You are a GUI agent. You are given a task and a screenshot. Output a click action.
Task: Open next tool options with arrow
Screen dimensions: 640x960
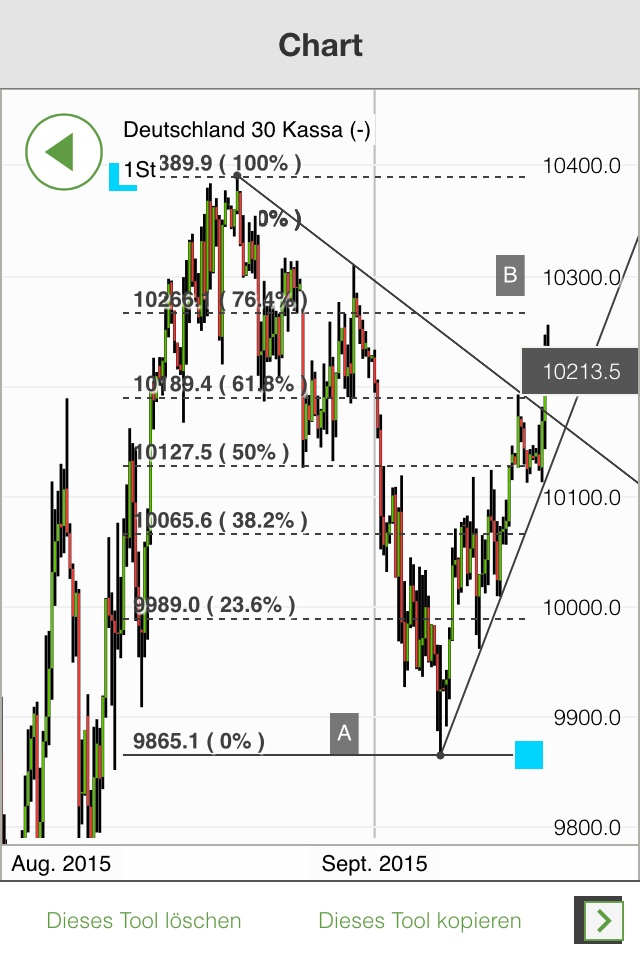(603, 920)
